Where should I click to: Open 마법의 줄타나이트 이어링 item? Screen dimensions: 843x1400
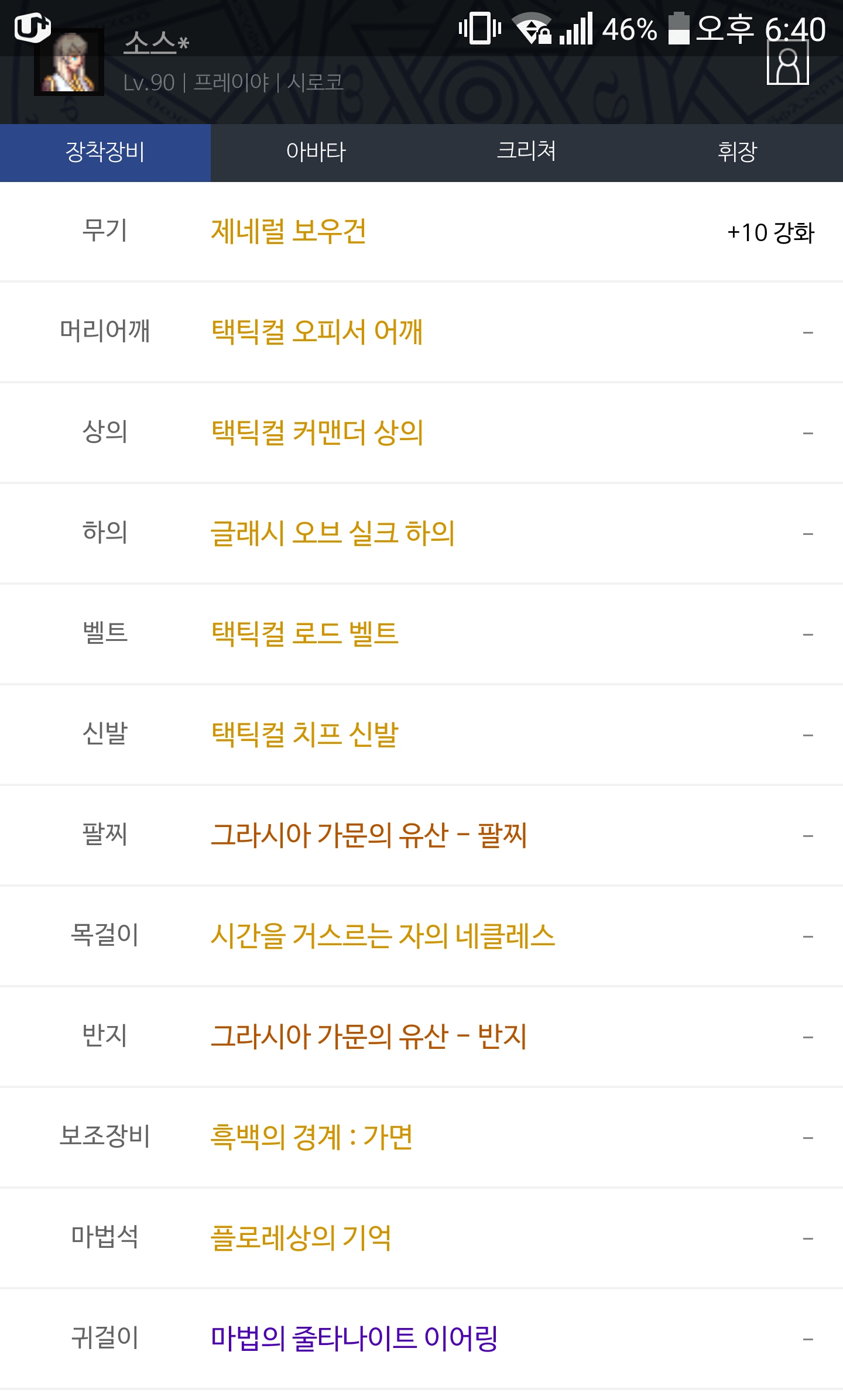click(x=354, y=1339)
